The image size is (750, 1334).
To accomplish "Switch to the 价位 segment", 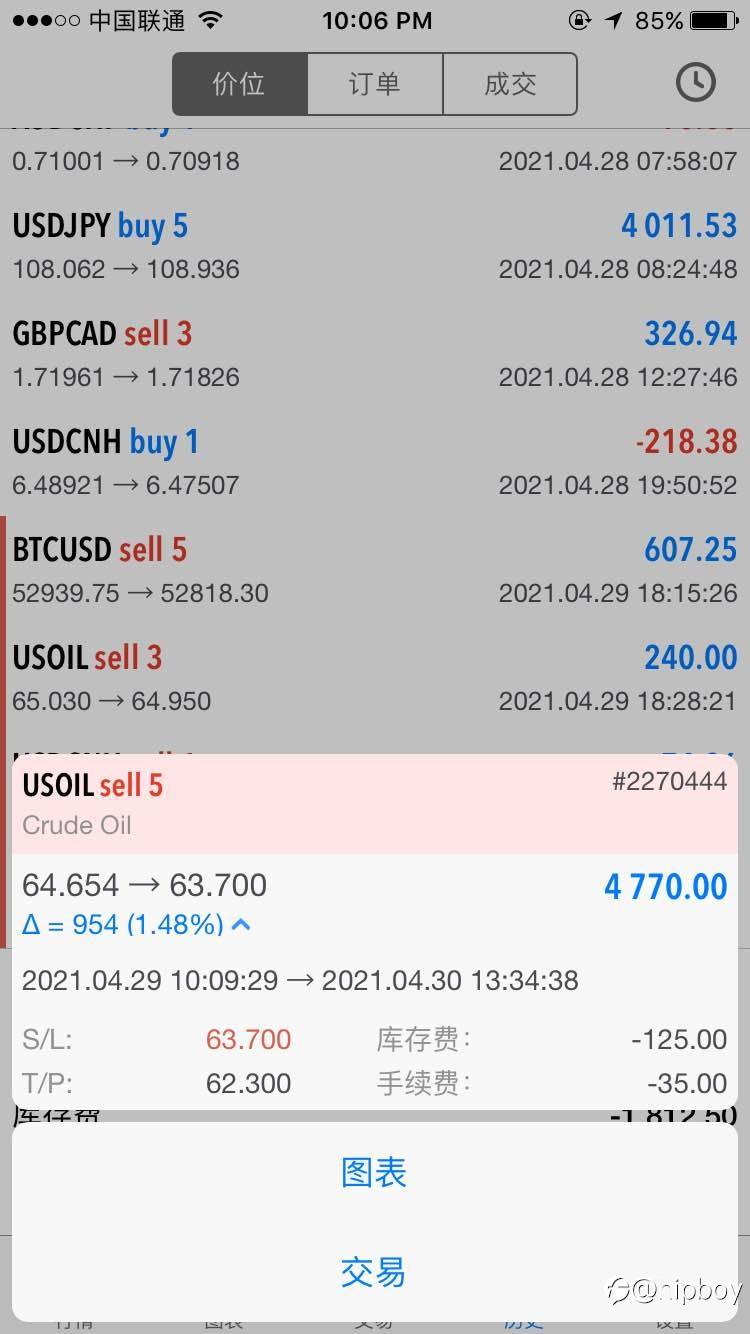I will (x=240, y=84).
